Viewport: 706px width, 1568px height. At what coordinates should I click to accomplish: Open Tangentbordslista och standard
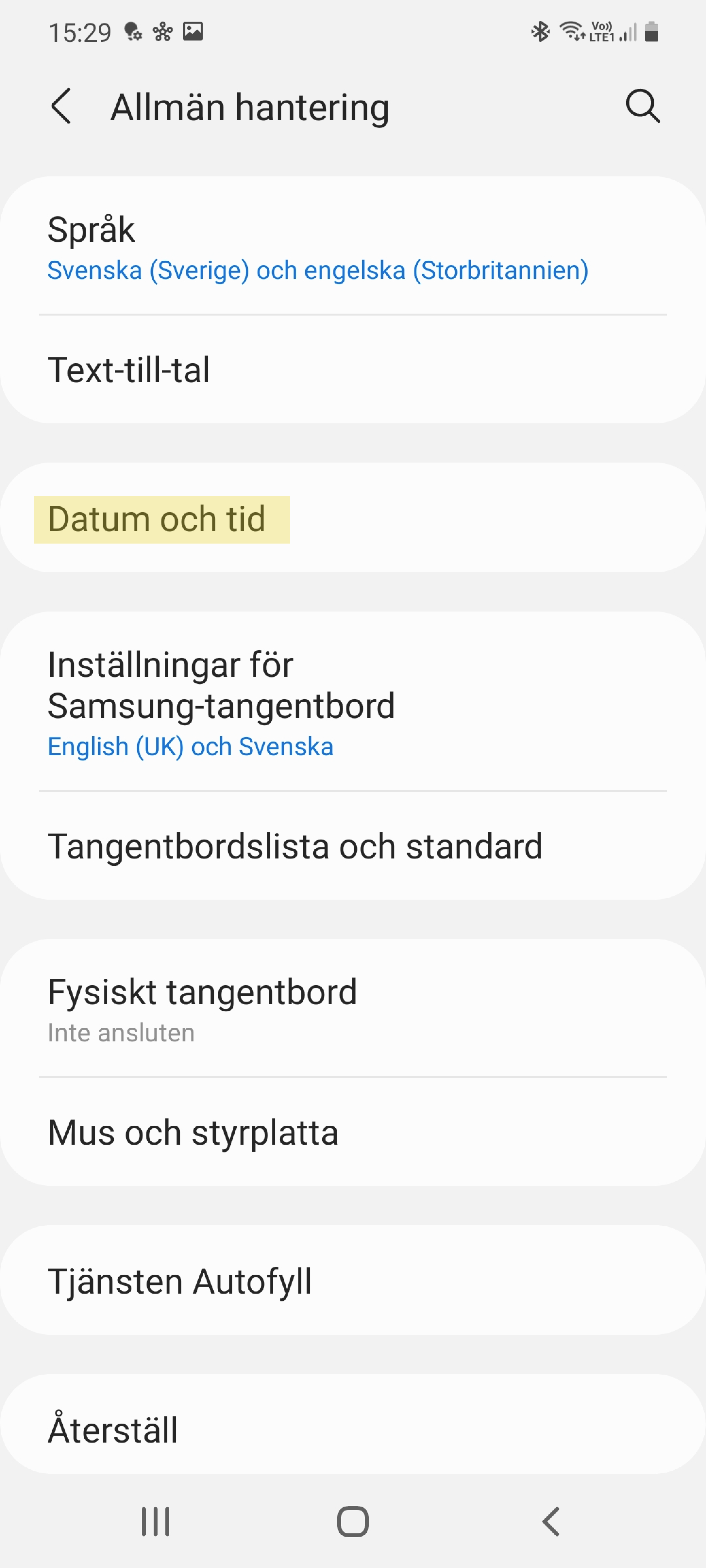(x=353, y=846)
